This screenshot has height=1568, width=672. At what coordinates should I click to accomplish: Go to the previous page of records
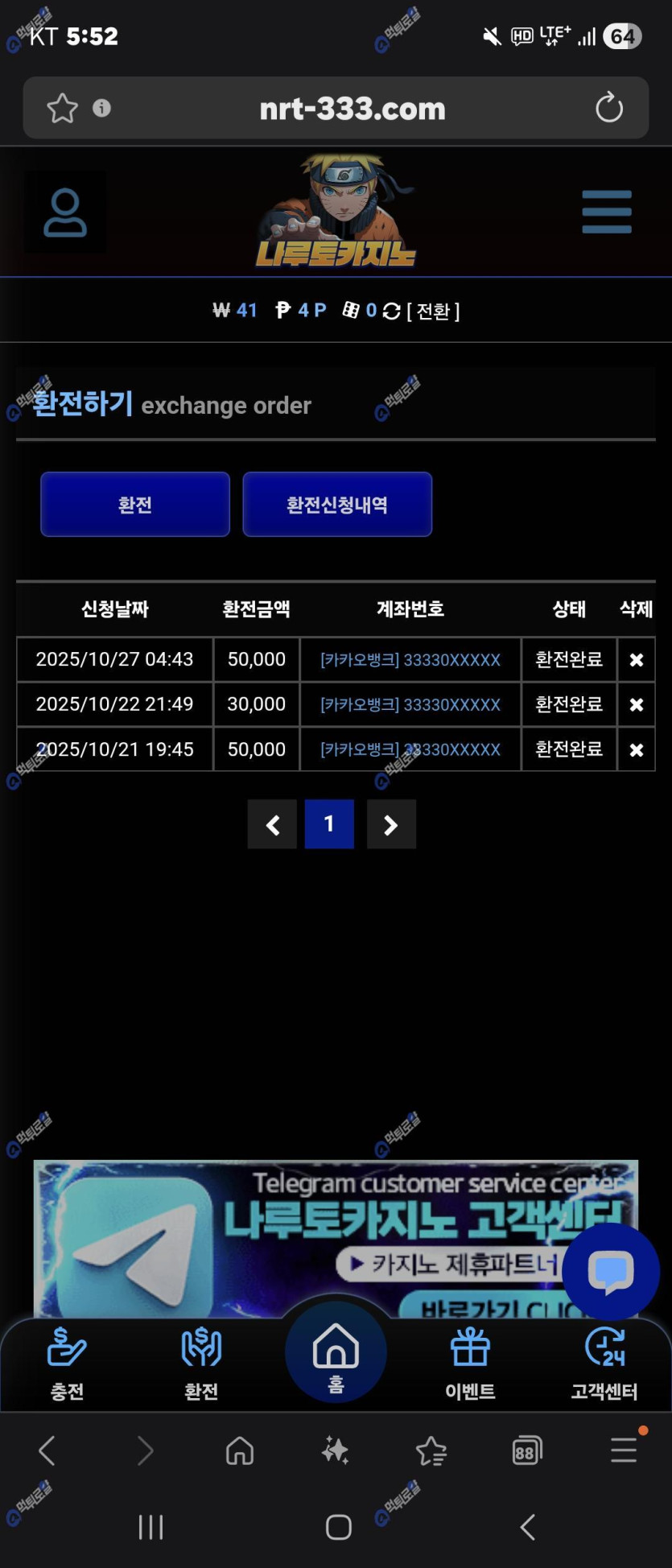point(272,824)
